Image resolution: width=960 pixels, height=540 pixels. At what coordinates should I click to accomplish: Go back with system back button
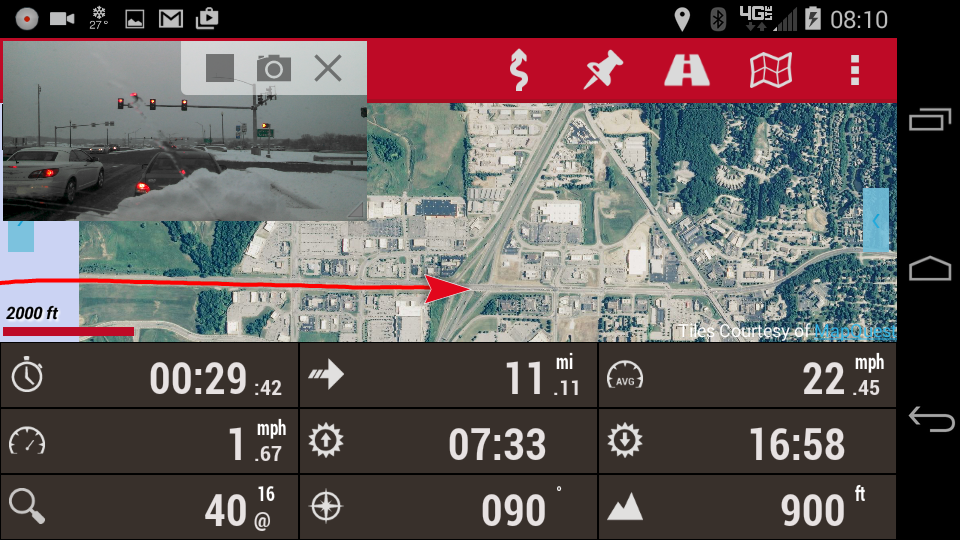click(930, 419)
